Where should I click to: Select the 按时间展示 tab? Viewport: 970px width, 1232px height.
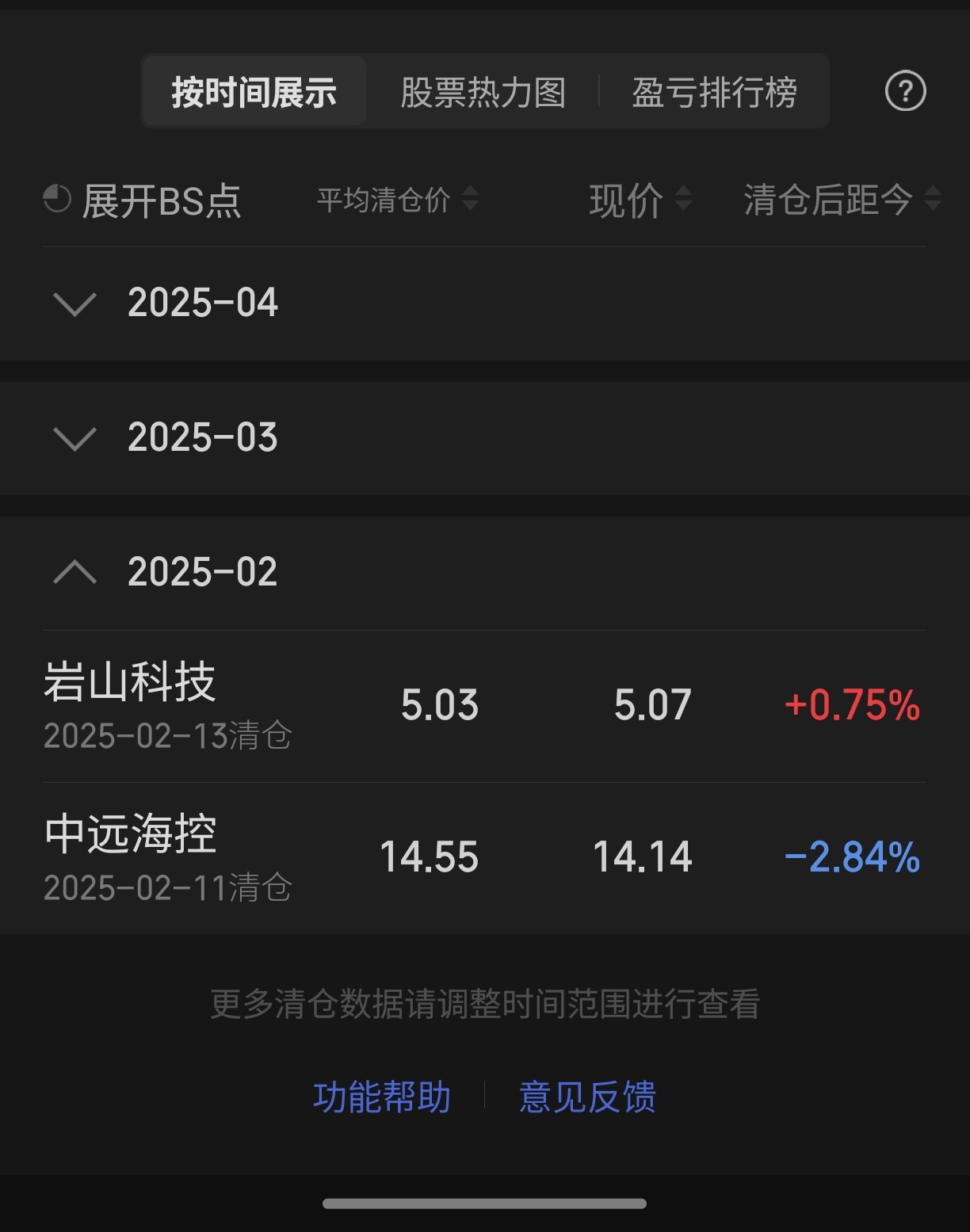[x=254, y=92]
